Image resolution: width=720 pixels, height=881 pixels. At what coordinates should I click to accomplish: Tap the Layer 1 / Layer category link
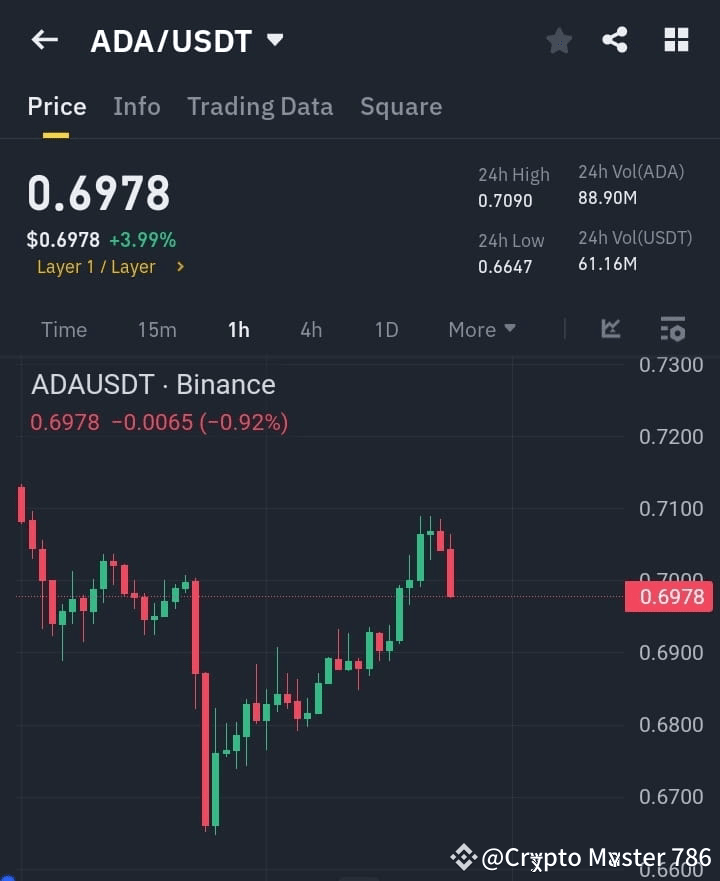click(x=97, y=267)
